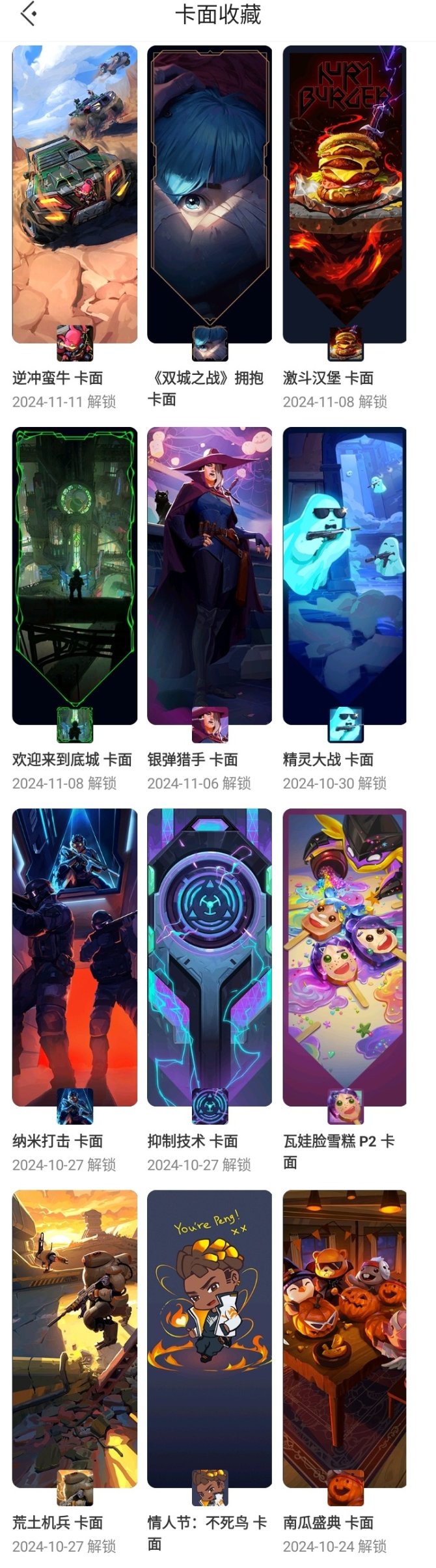The height and width of the screenshot is (1568, 436).
Task: Open the《双城之战》拥抱 卡面 card
Action: pos(210,194)
